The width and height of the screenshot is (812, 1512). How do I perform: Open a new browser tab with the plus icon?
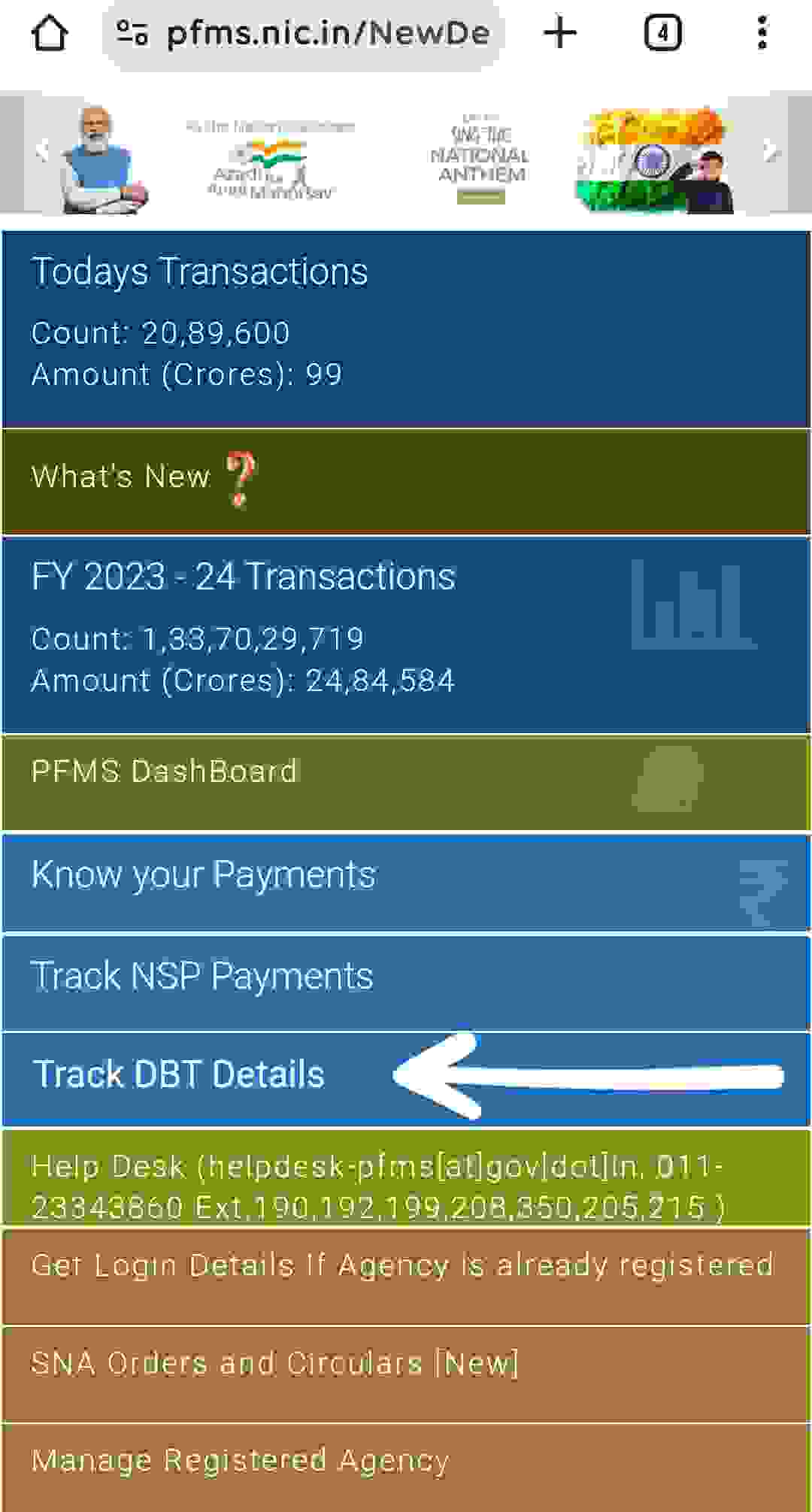559,33
